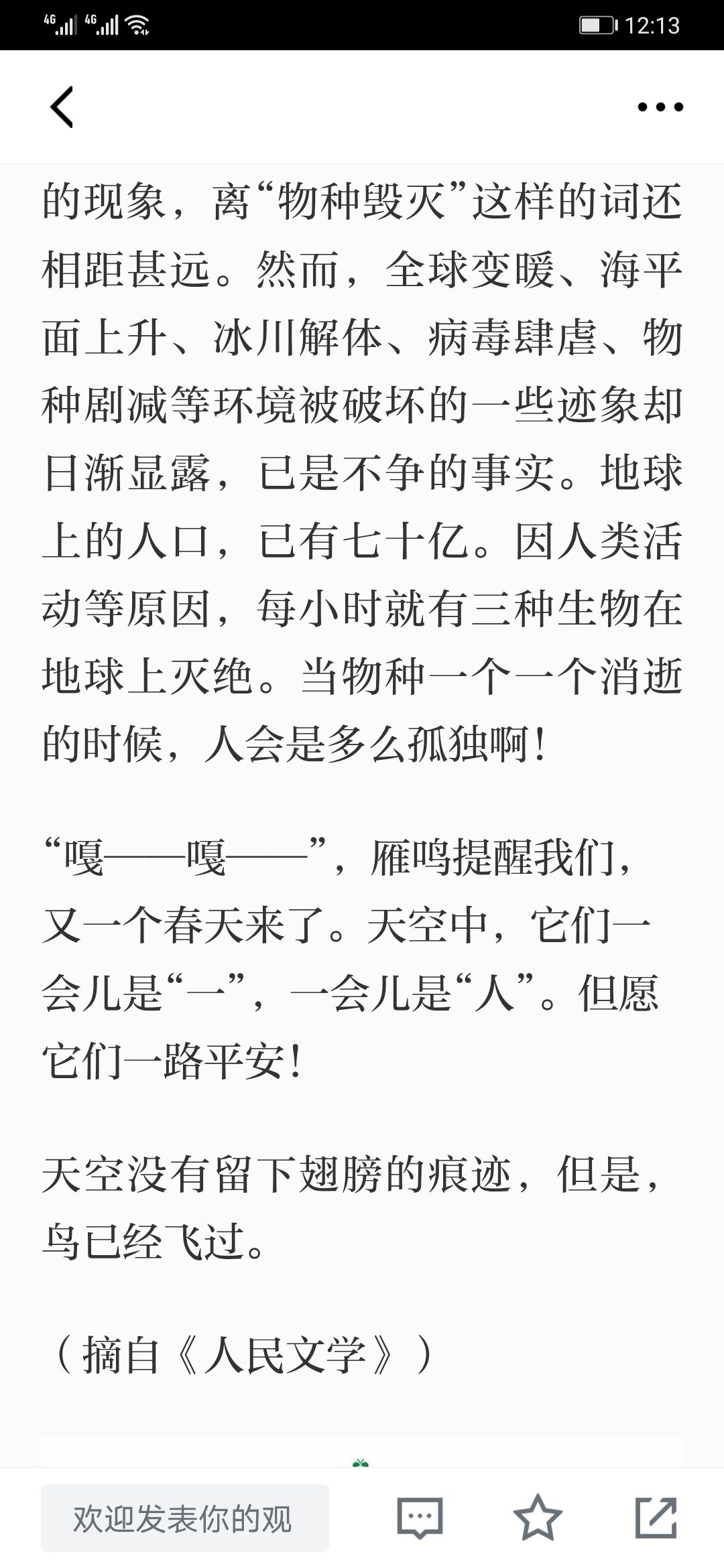The width and height of the screenshot is (724, 1568).
Task: Tap the 欢迎发表你的观 comment field
Action: pos(185,1518)
